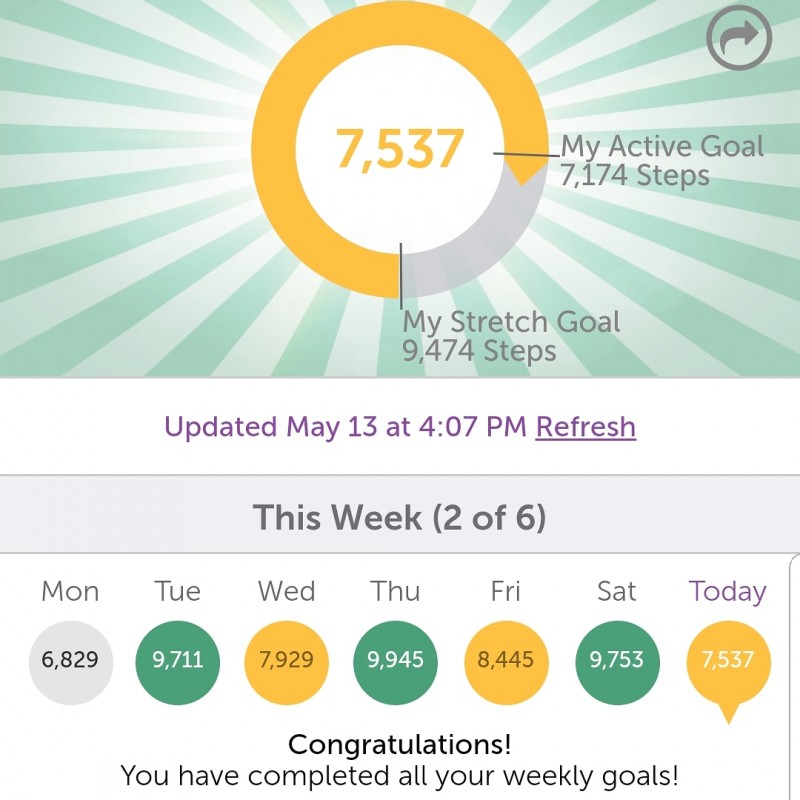Tap the Refresh link
Image resolution: width=800 pixels, height=800 pixels.
[x=585, y=427]
